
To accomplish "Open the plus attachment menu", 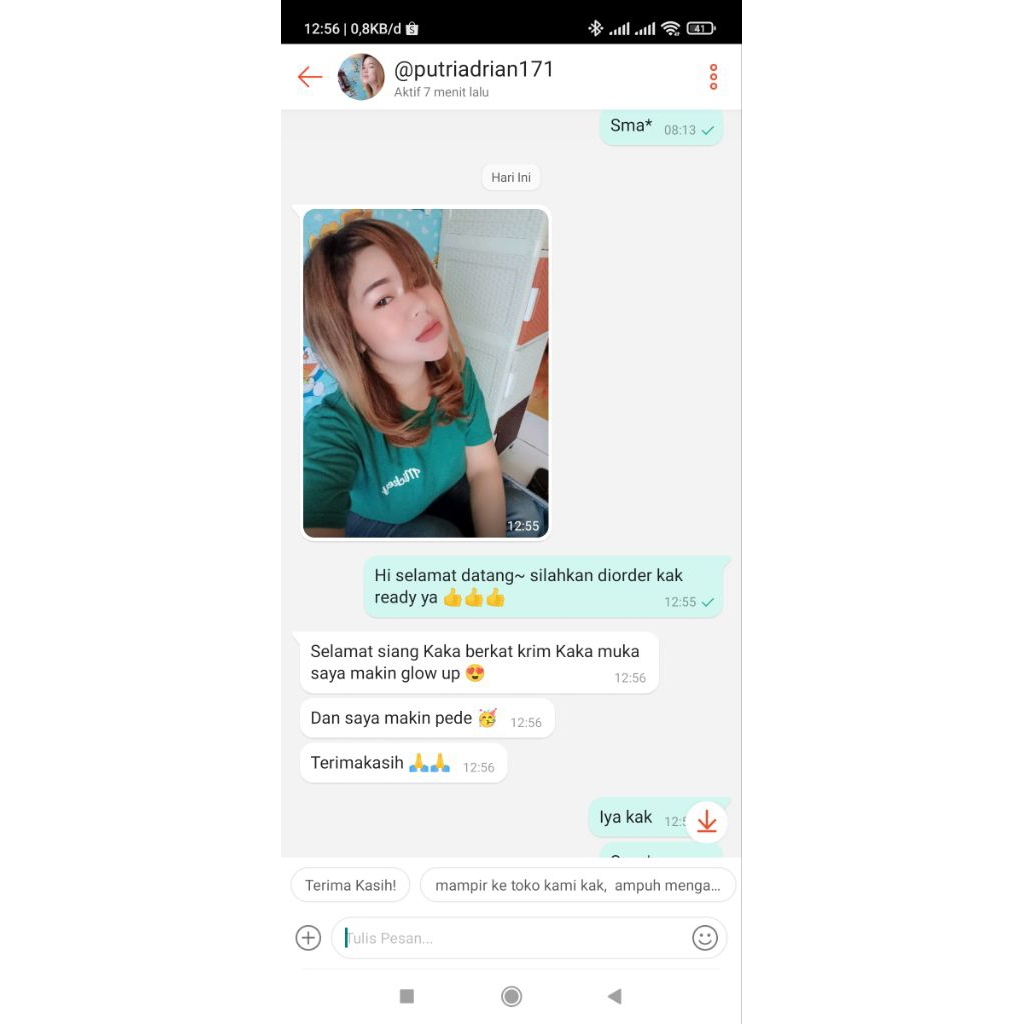I will tap(308, 938).
